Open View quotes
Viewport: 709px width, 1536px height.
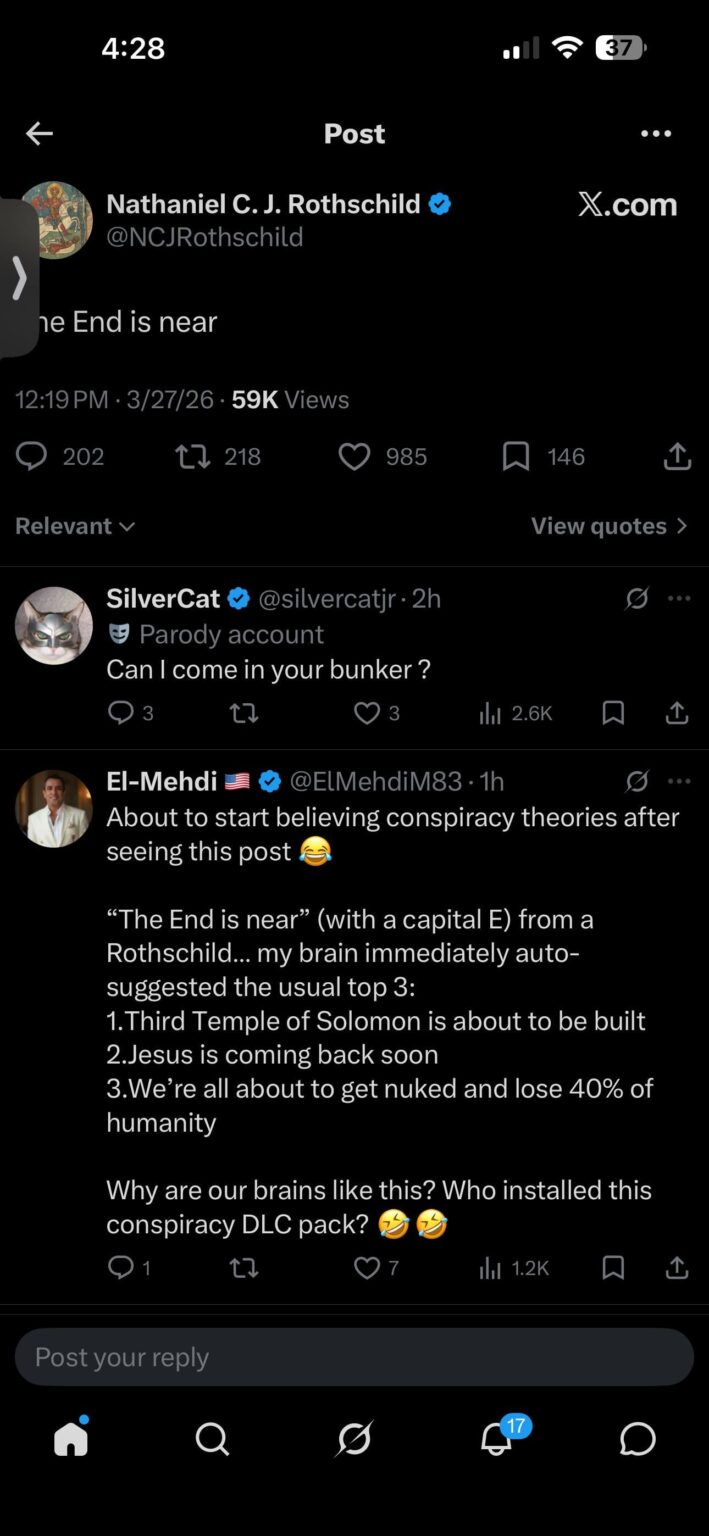pyautogui.click(x=609, y=526)
